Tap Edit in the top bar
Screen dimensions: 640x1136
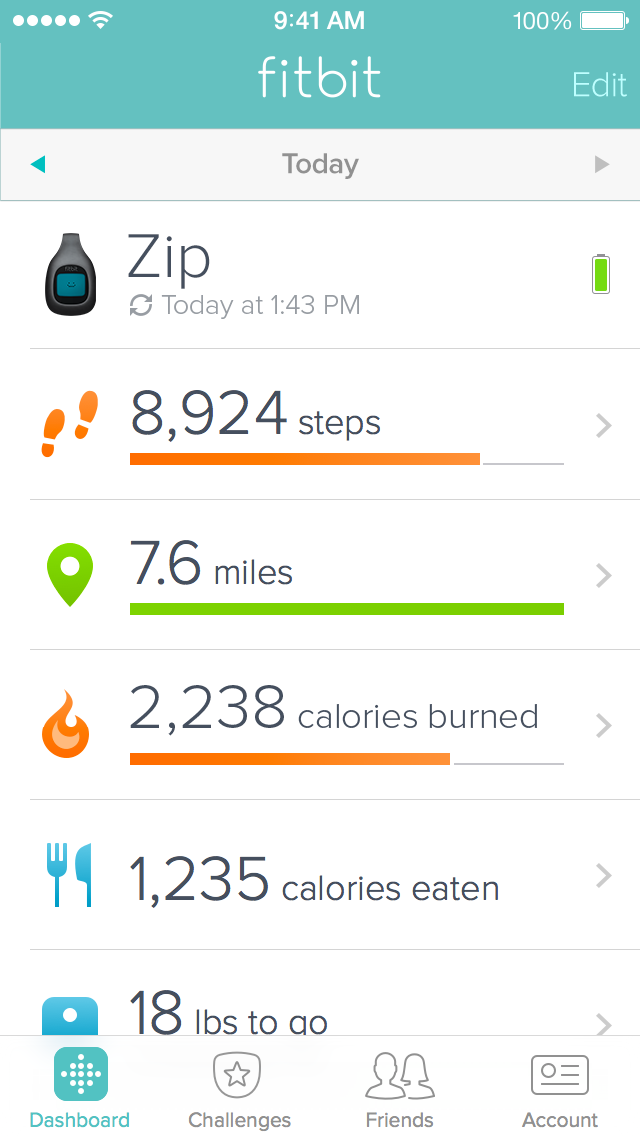click(x=599, y=85)
